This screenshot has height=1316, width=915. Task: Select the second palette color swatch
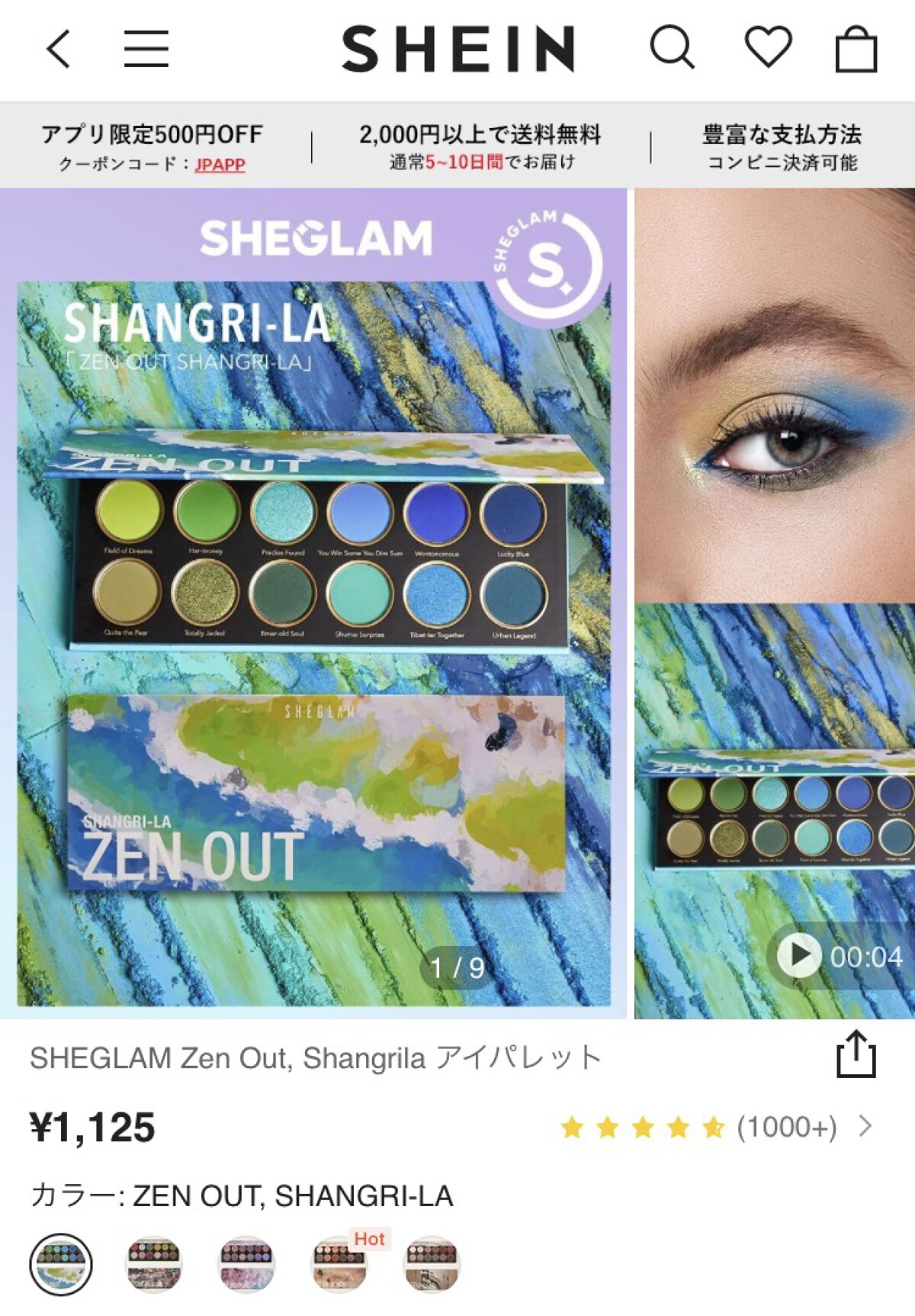pos(154,1264)
